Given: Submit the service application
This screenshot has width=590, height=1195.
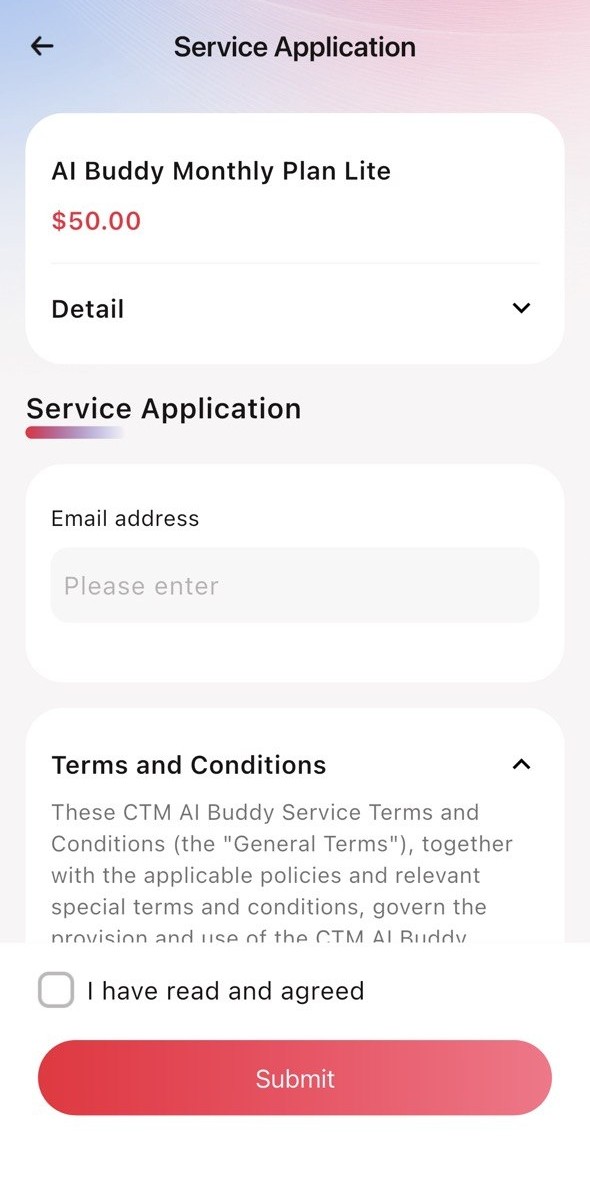Looking at the screenshot, I should pos(294,1078).
